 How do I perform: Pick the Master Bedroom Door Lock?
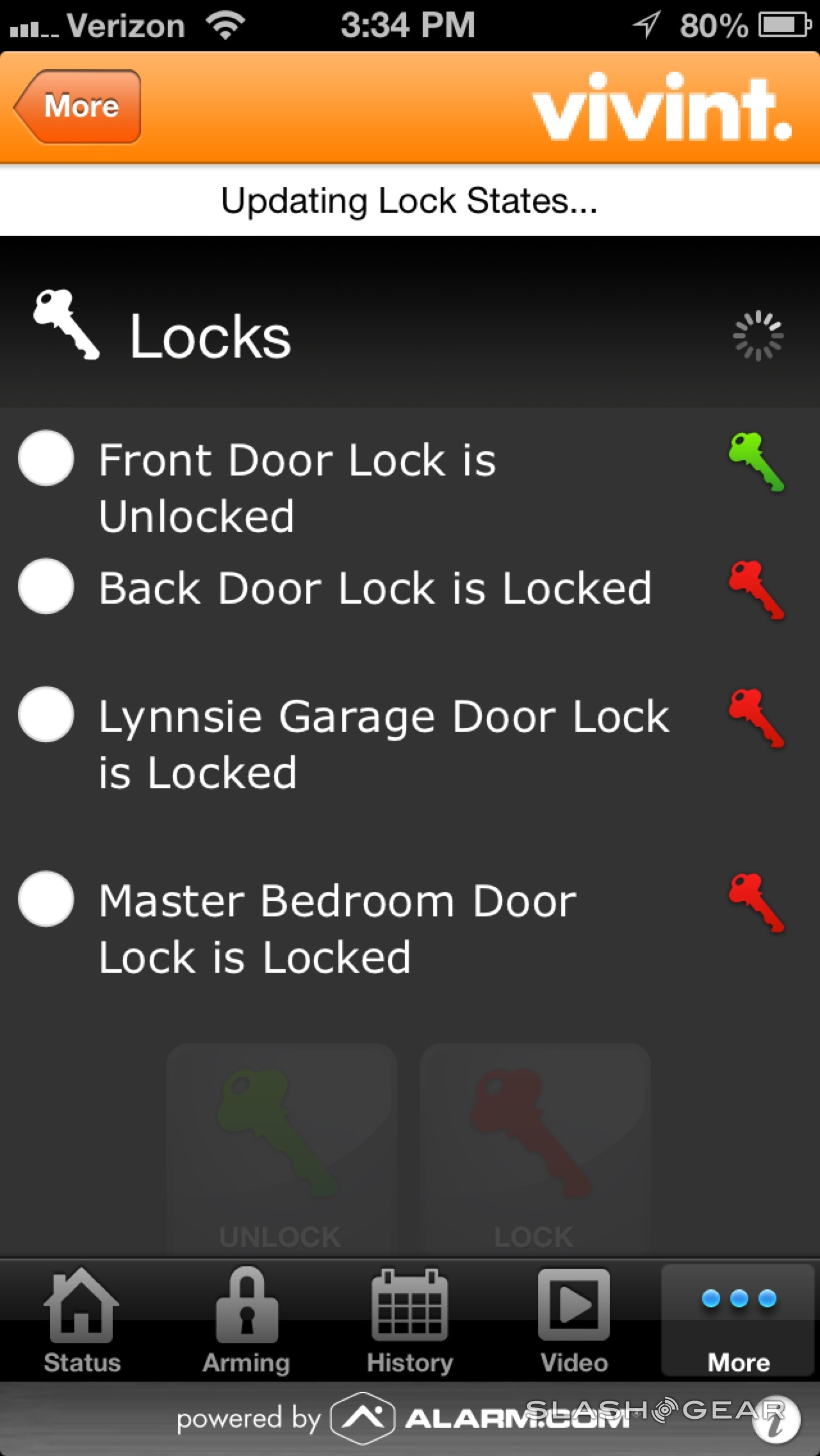coord(46,898)
